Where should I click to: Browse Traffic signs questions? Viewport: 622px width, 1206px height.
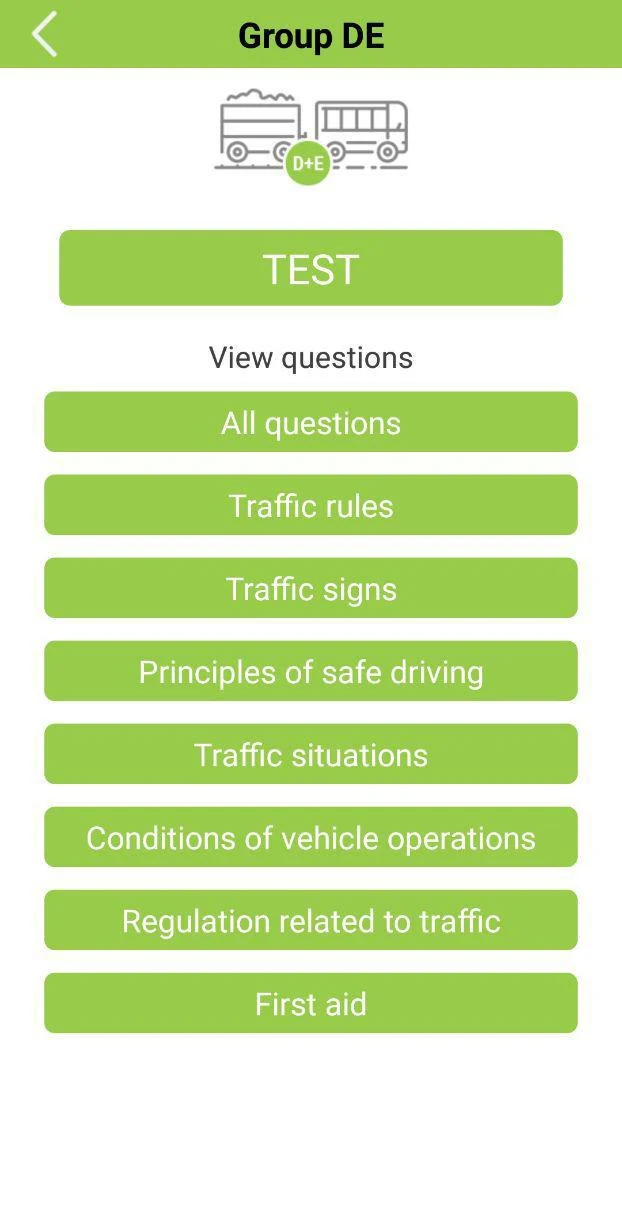click(x=311, y=588)
